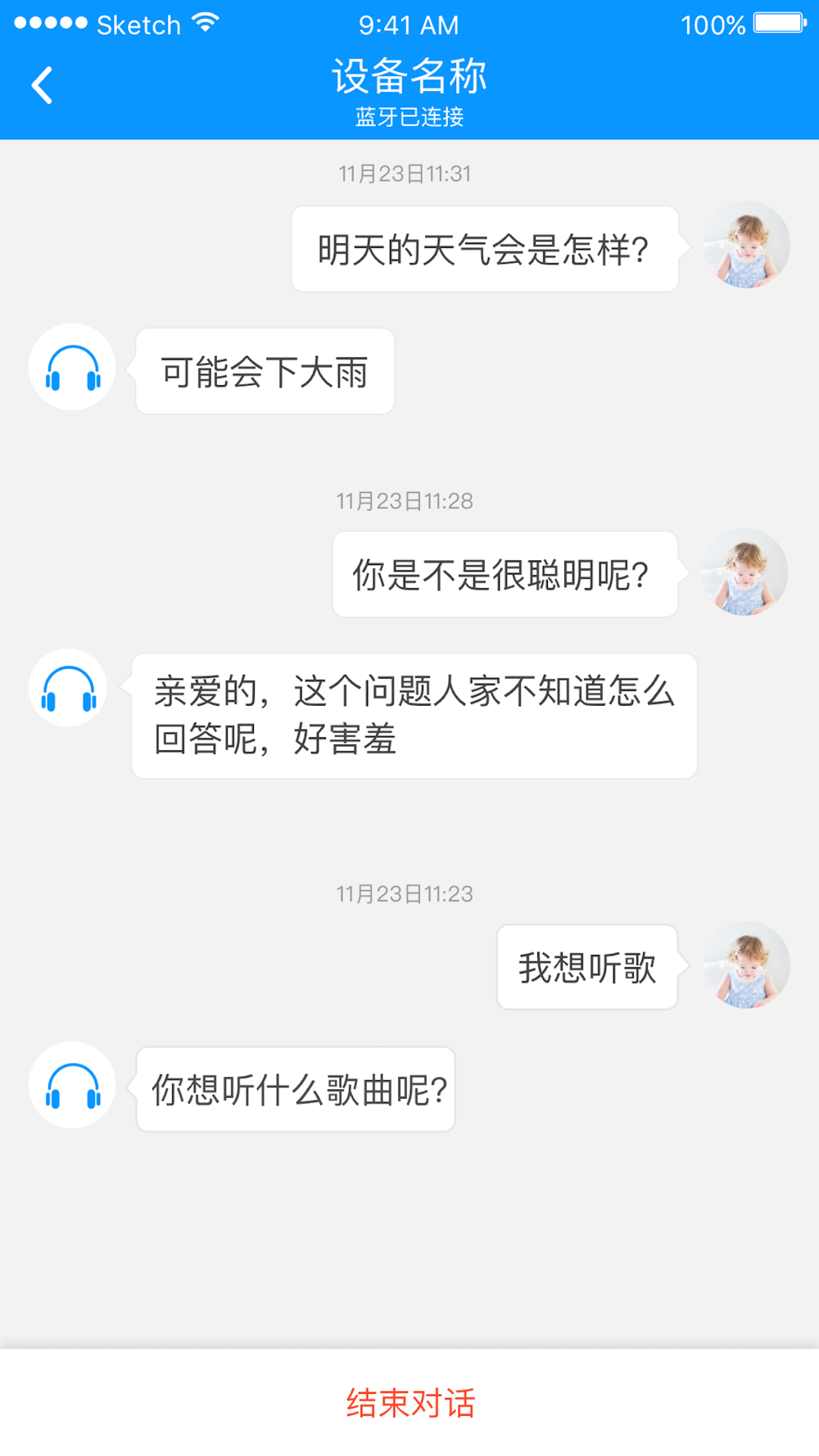
Task: Open user avatar beside 我想听歌
Action: click(746, 965)
